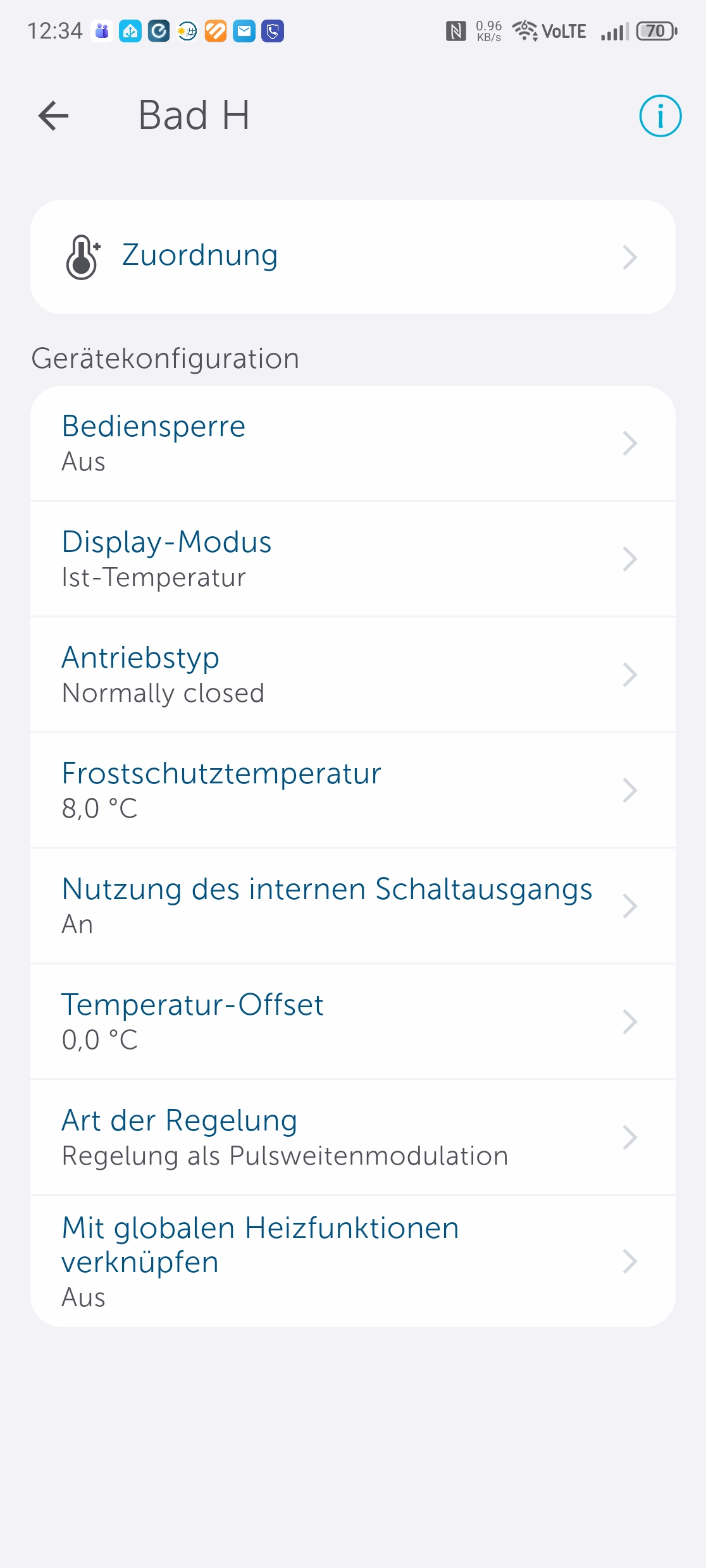The height and width of the screenshot is (1568, 706).
Task: Open the Zuordnung settings
Action: pos(352,257)
